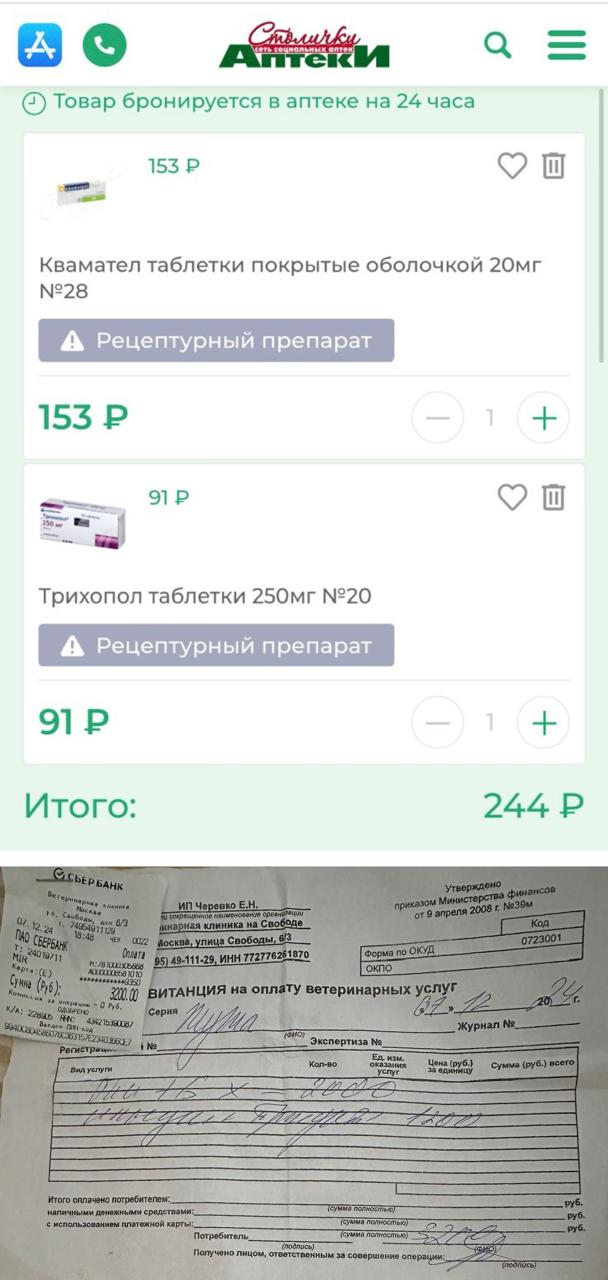
Task: Increase the quantity of Трихопол
Action: (x=543, y=723)
